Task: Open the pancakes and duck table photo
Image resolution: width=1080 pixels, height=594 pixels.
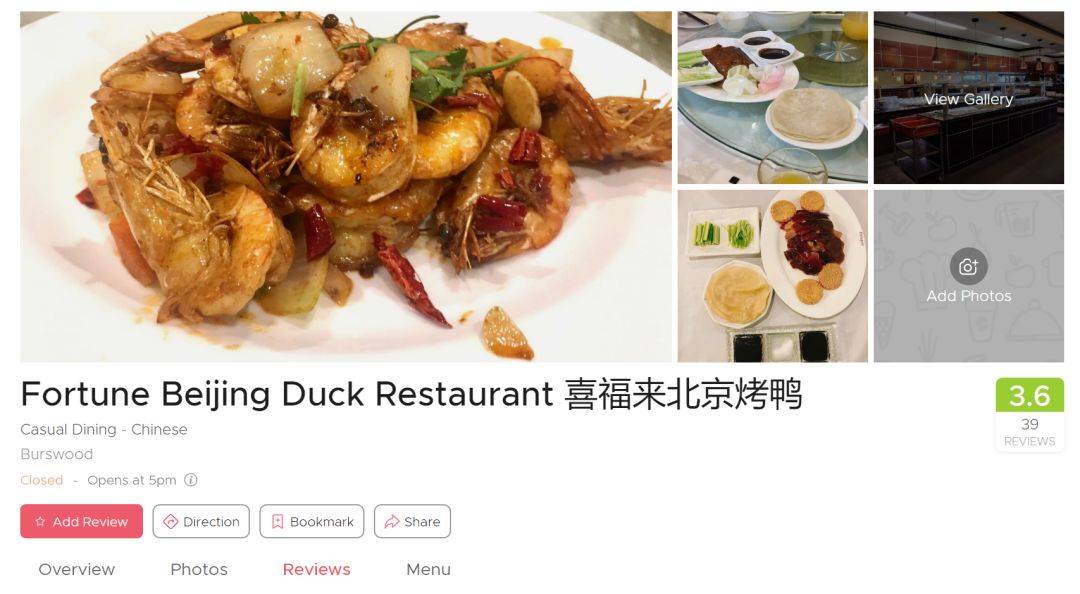Action: 772,98
